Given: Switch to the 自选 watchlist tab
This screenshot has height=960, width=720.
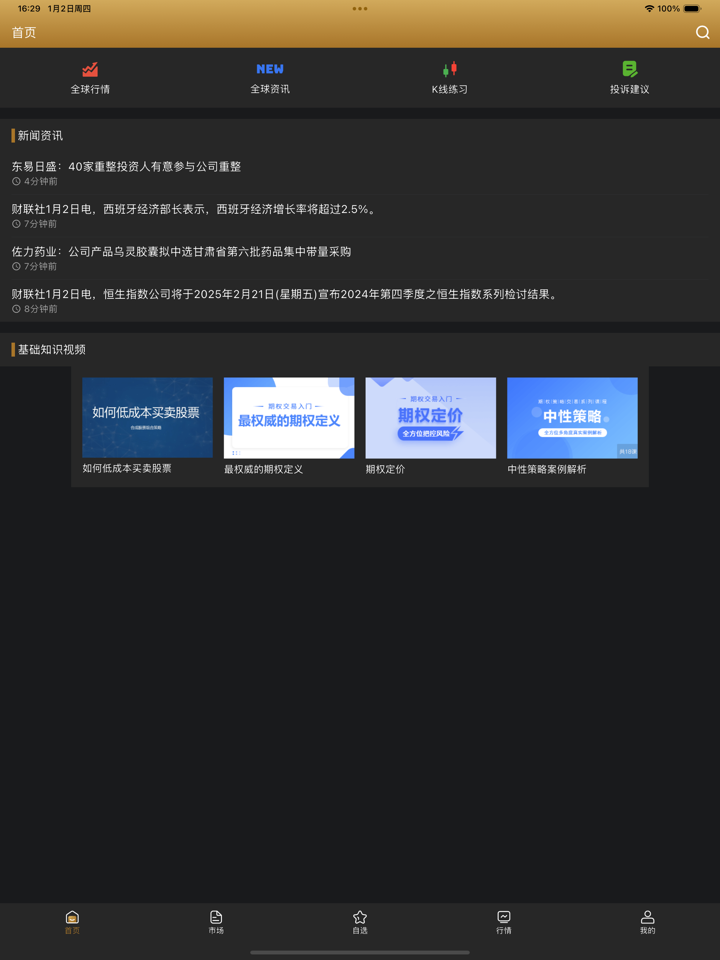Looking at the screenshot, I should pos(360,922).
